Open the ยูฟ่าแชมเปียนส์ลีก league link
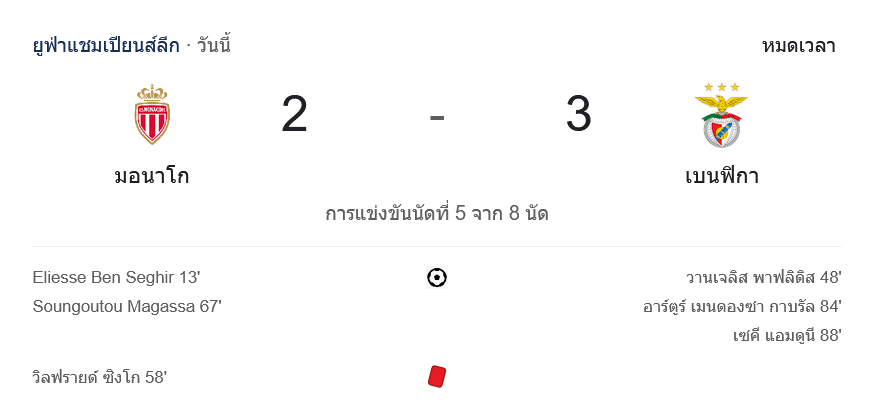The height and width of the screenshot is (411, 874). point(106,45)
